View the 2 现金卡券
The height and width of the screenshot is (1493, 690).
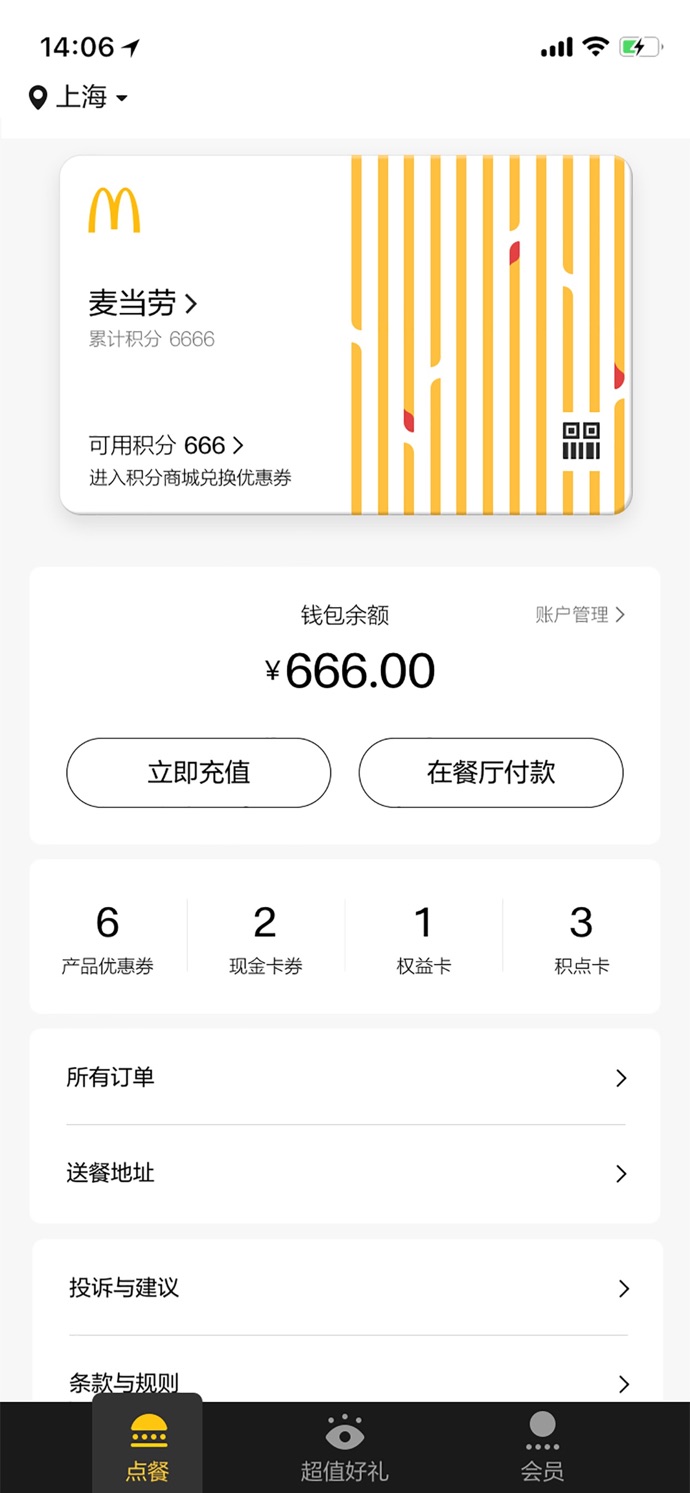tap(266, 938)
